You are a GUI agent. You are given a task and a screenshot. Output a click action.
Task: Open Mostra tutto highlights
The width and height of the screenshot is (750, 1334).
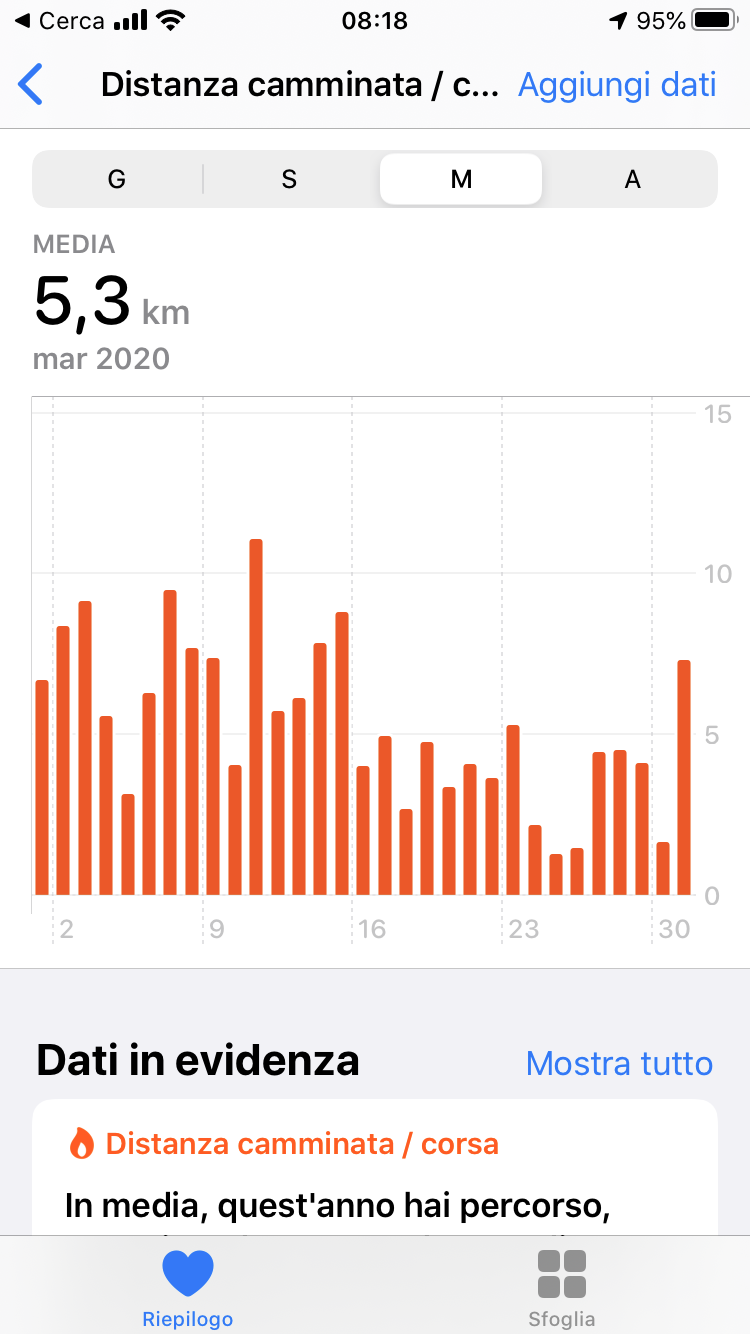point(619,1063)
